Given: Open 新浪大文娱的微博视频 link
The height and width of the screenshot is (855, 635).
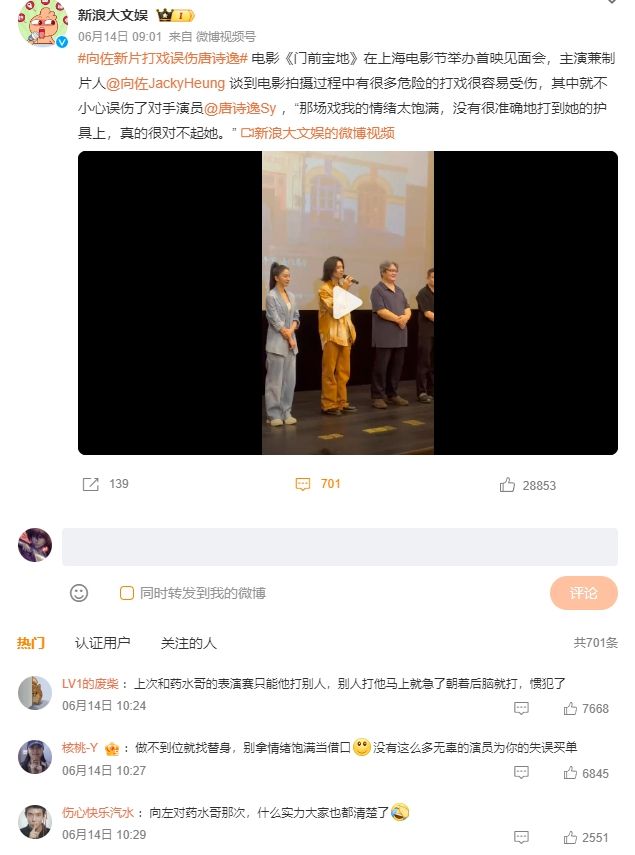Looking at the screenshot, I should (318, 132).
